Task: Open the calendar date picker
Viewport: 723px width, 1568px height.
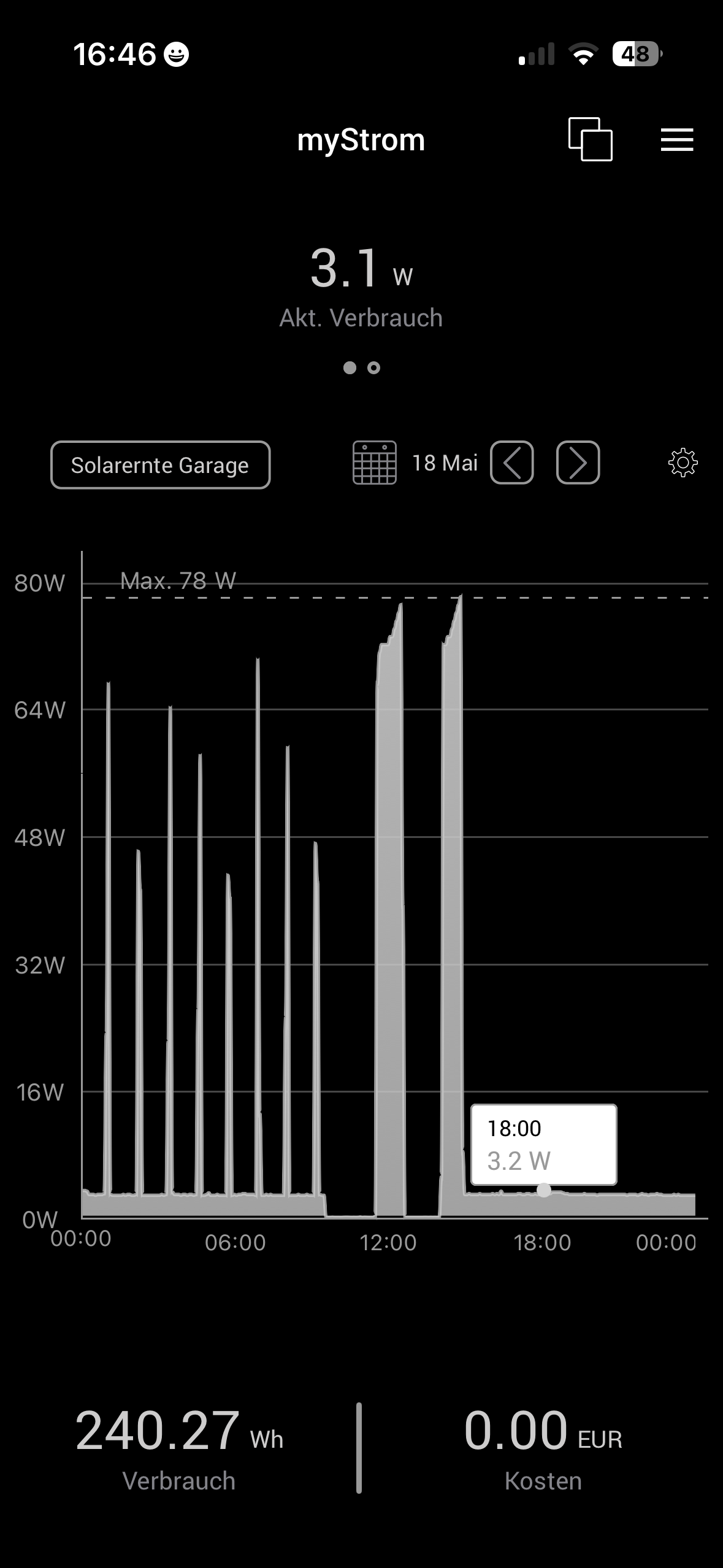Action: (374, 463)
